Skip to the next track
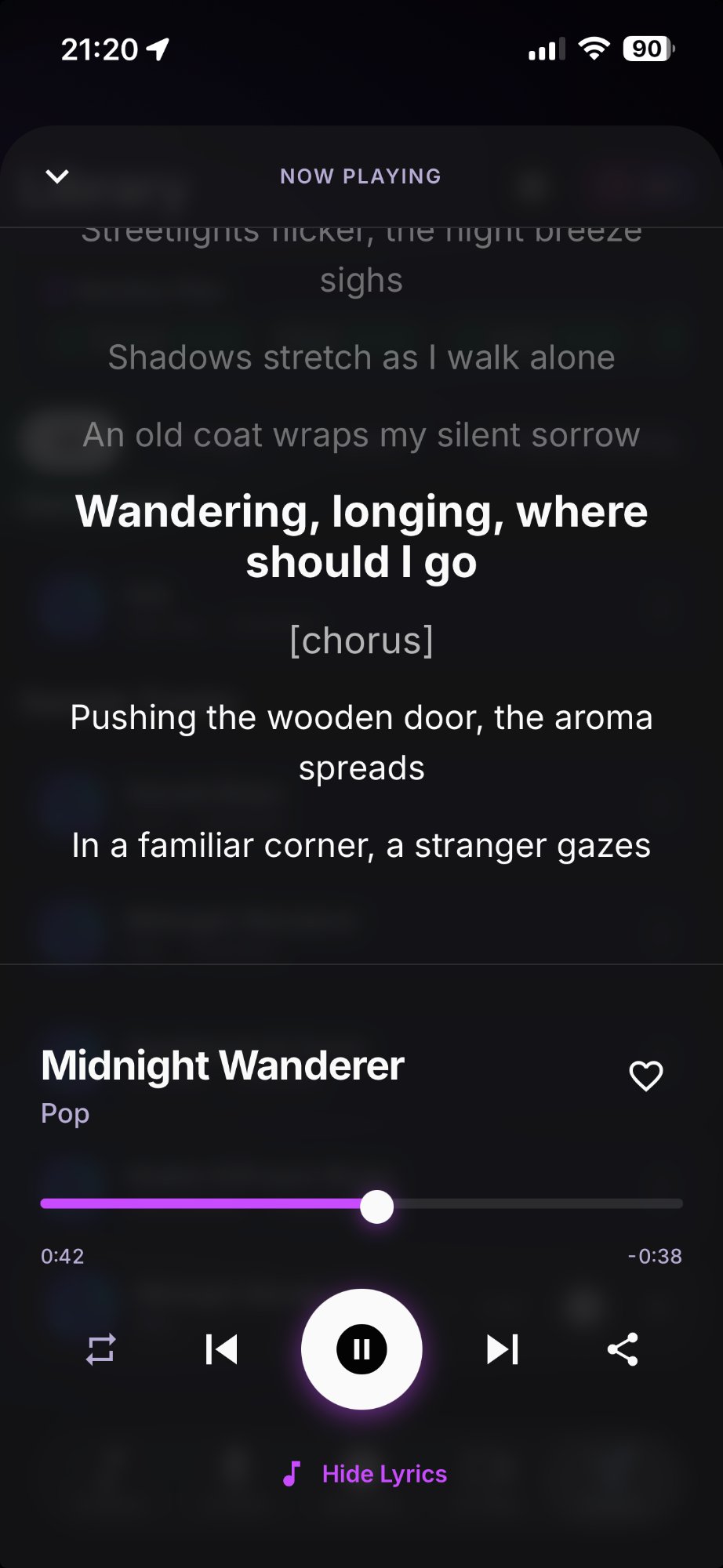This screenshot has width=723, height=1568. (503, 1347)
